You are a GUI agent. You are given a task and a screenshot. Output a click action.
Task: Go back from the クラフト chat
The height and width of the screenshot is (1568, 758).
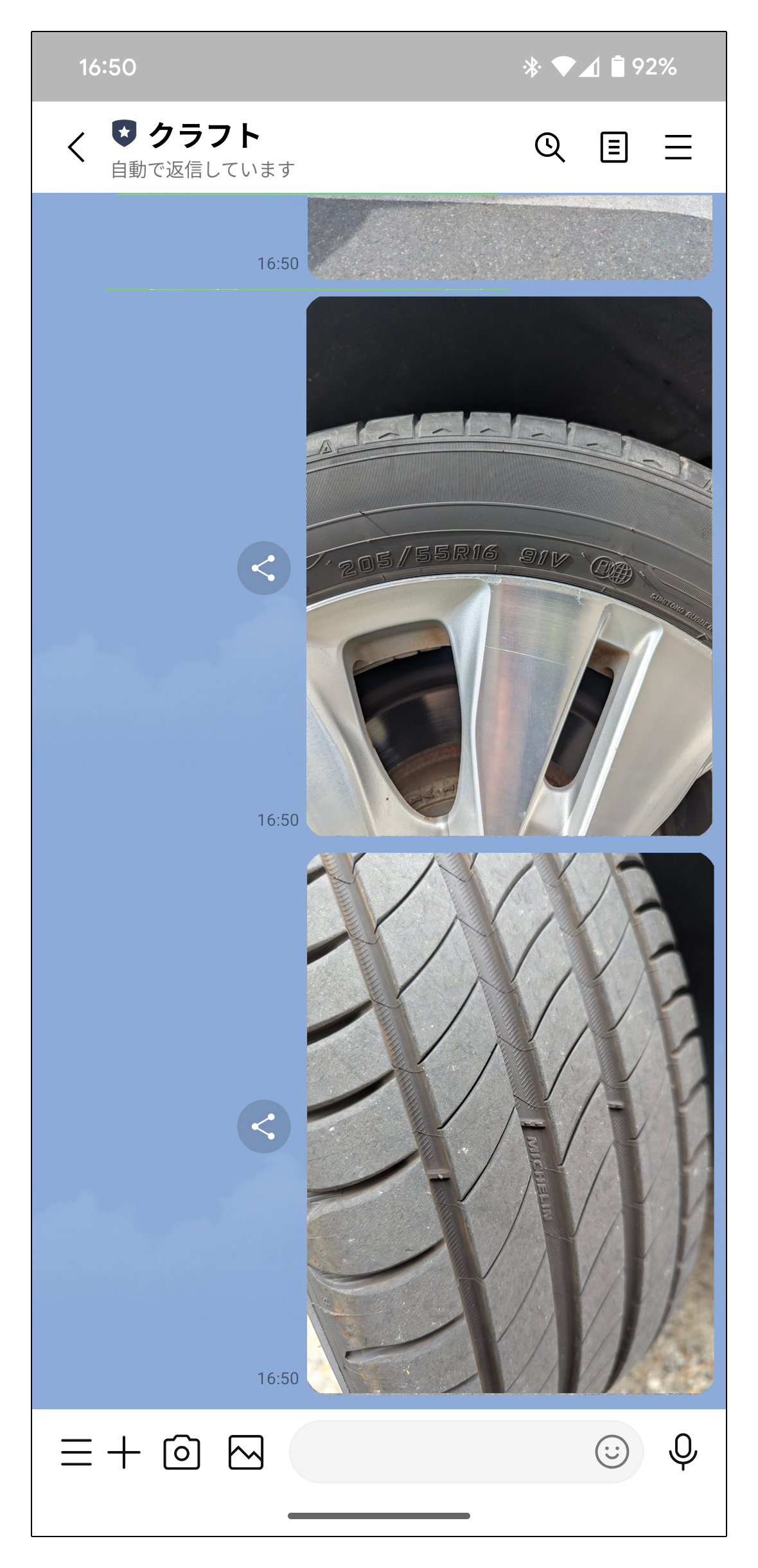pyautogui.click(x=76, y=147)
